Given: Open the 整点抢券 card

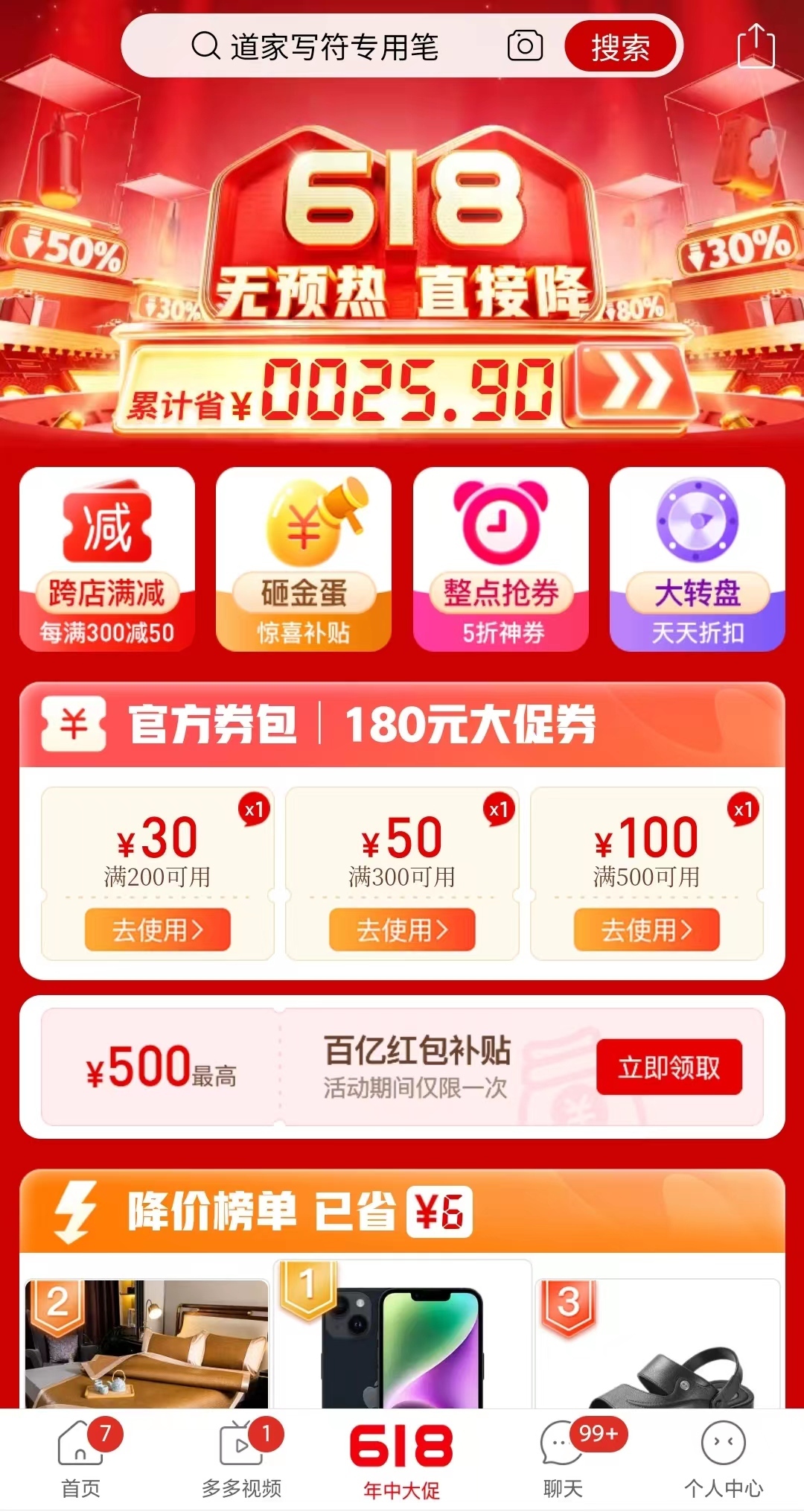Looking at the screenshot, I should pyautogui.click(x=501, y=559).
